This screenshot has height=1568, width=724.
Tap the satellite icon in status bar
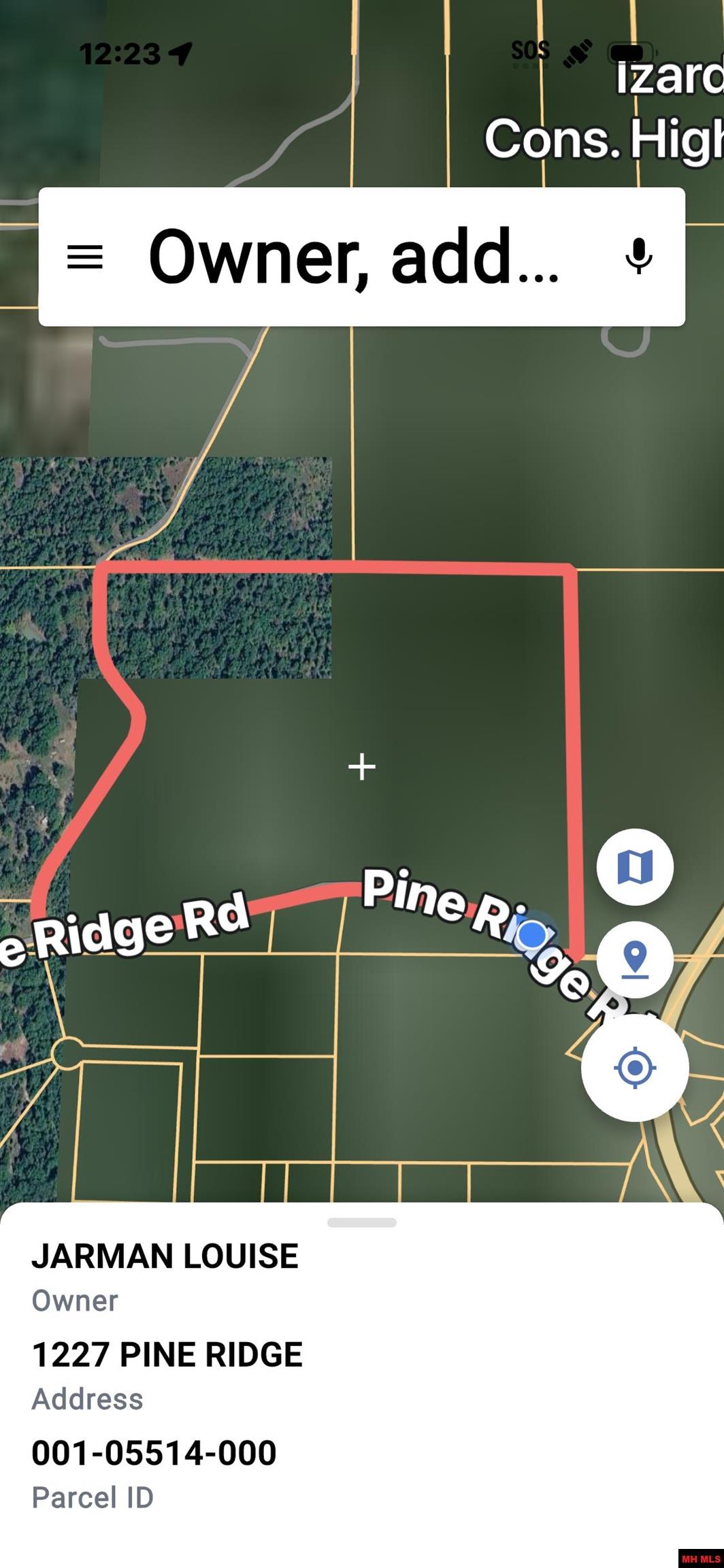tap(576, 52)
